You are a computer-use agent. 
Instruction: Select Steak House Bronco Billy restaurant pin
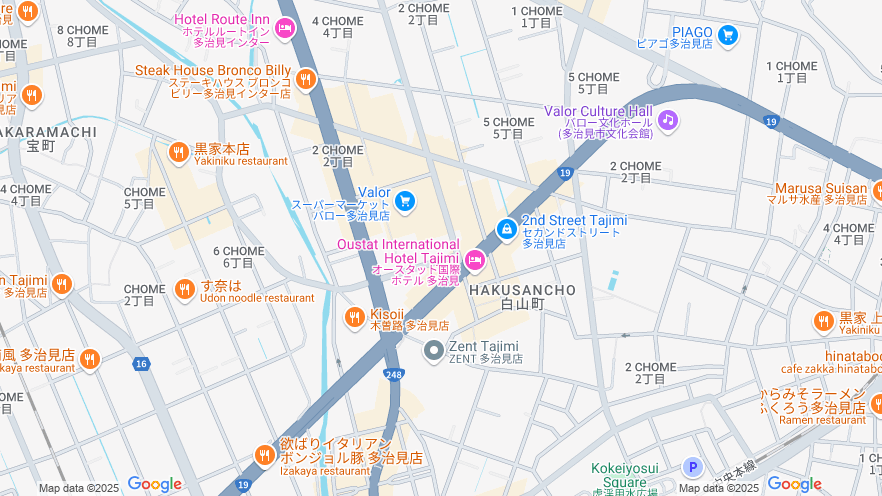pos(306,78)
